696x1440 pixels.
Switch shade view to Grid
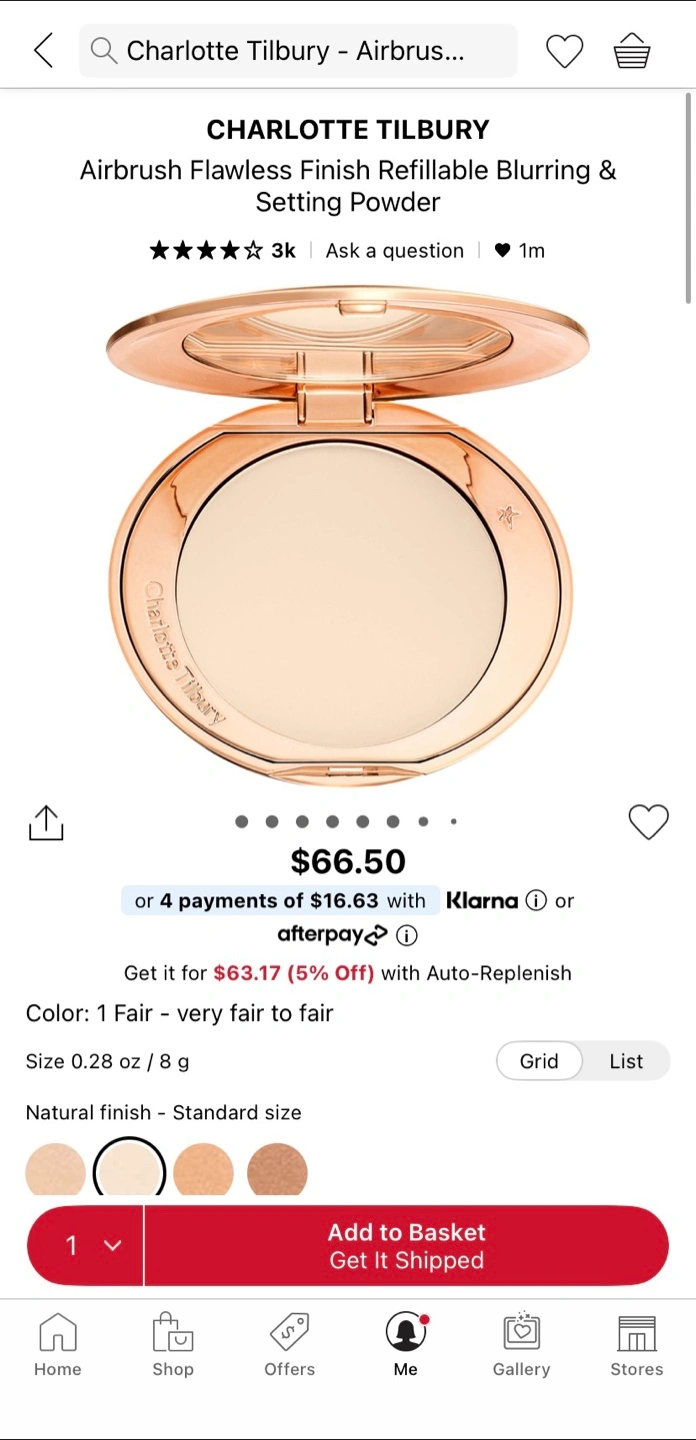tap(539, 1061)
